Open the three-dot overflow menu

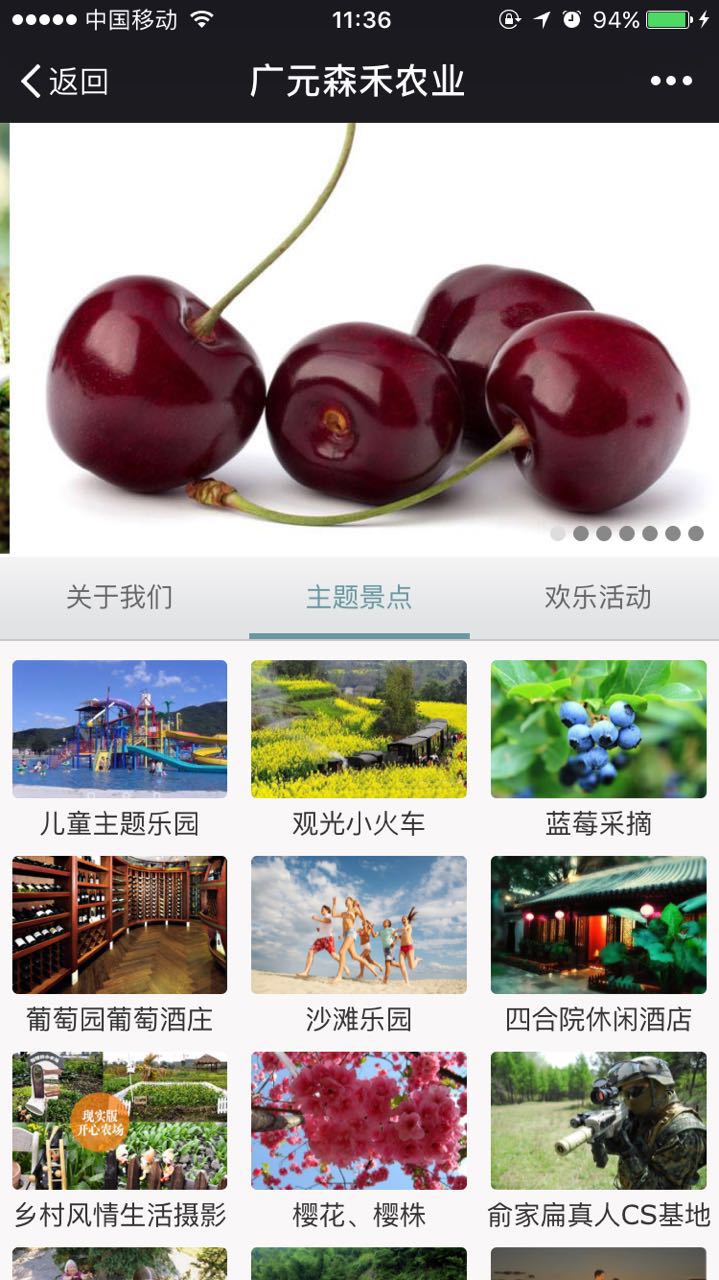click(670, 81)
